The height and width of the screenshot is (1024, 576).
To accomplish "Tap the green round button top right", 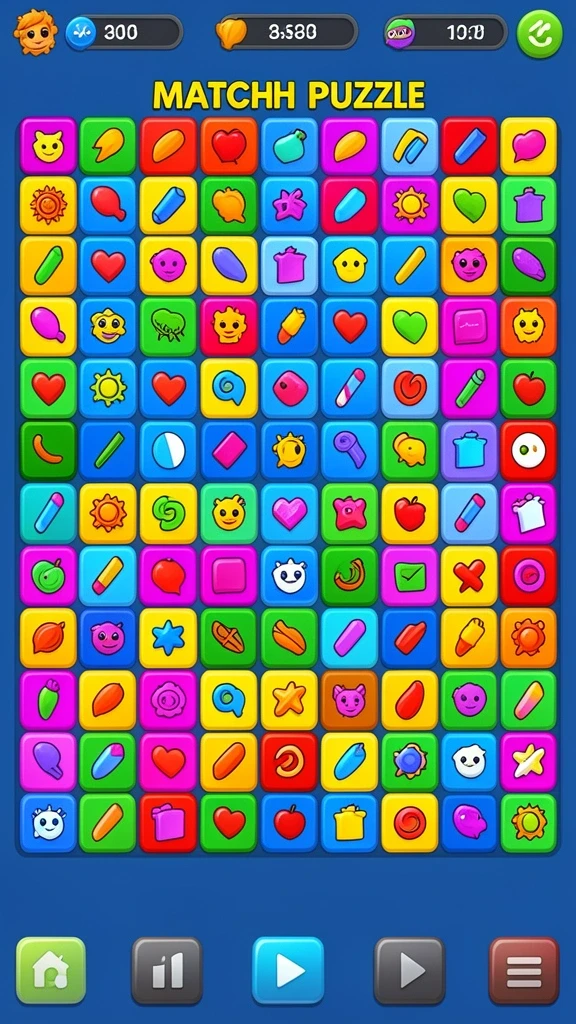I will coord(539,33).
